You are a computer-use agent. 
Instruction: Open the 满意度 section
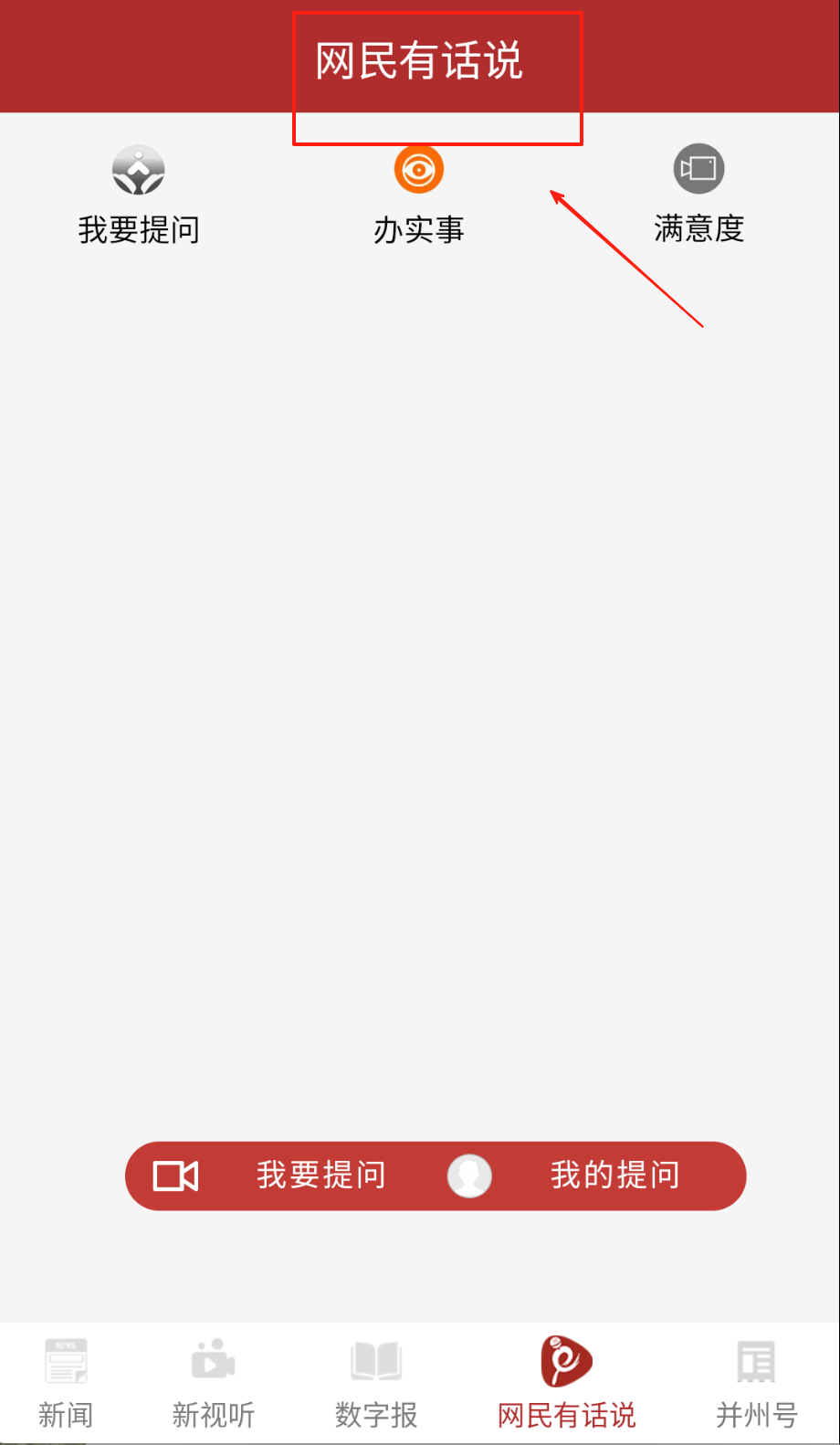point(698,194)
